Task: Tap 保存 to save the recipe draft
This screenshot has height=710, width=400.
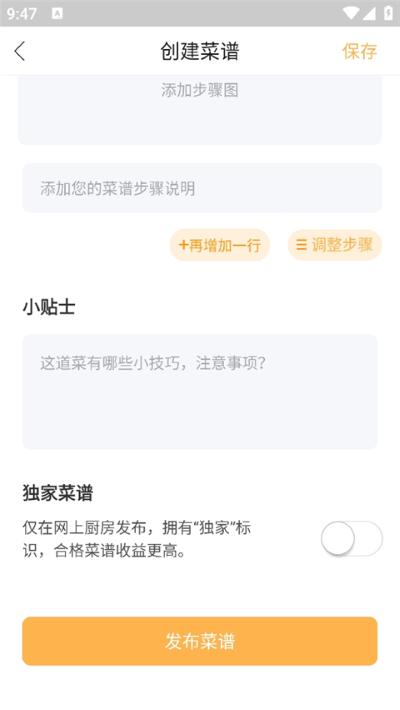Action: (359, 51)
